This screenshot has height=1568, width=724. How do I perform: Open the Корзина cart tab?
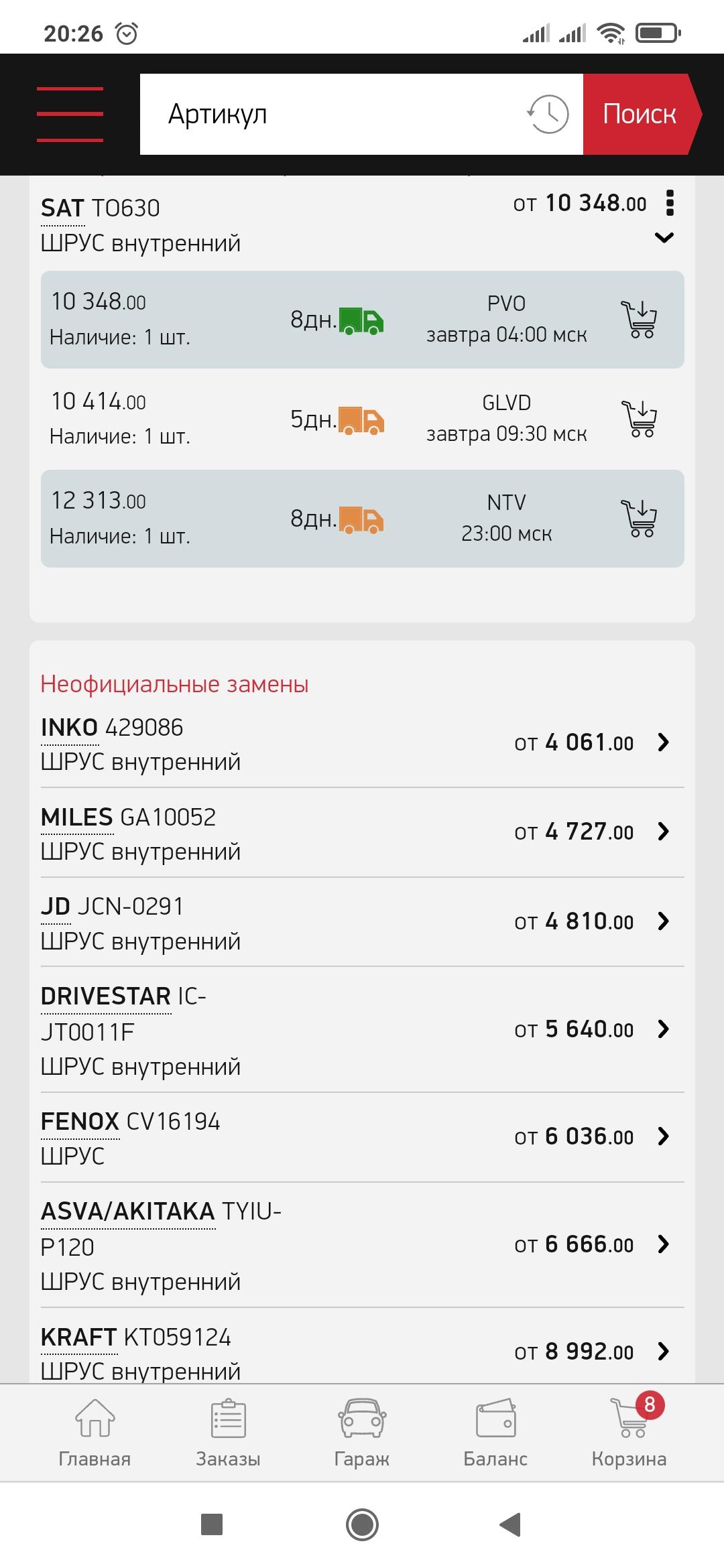pos(629,1433)
